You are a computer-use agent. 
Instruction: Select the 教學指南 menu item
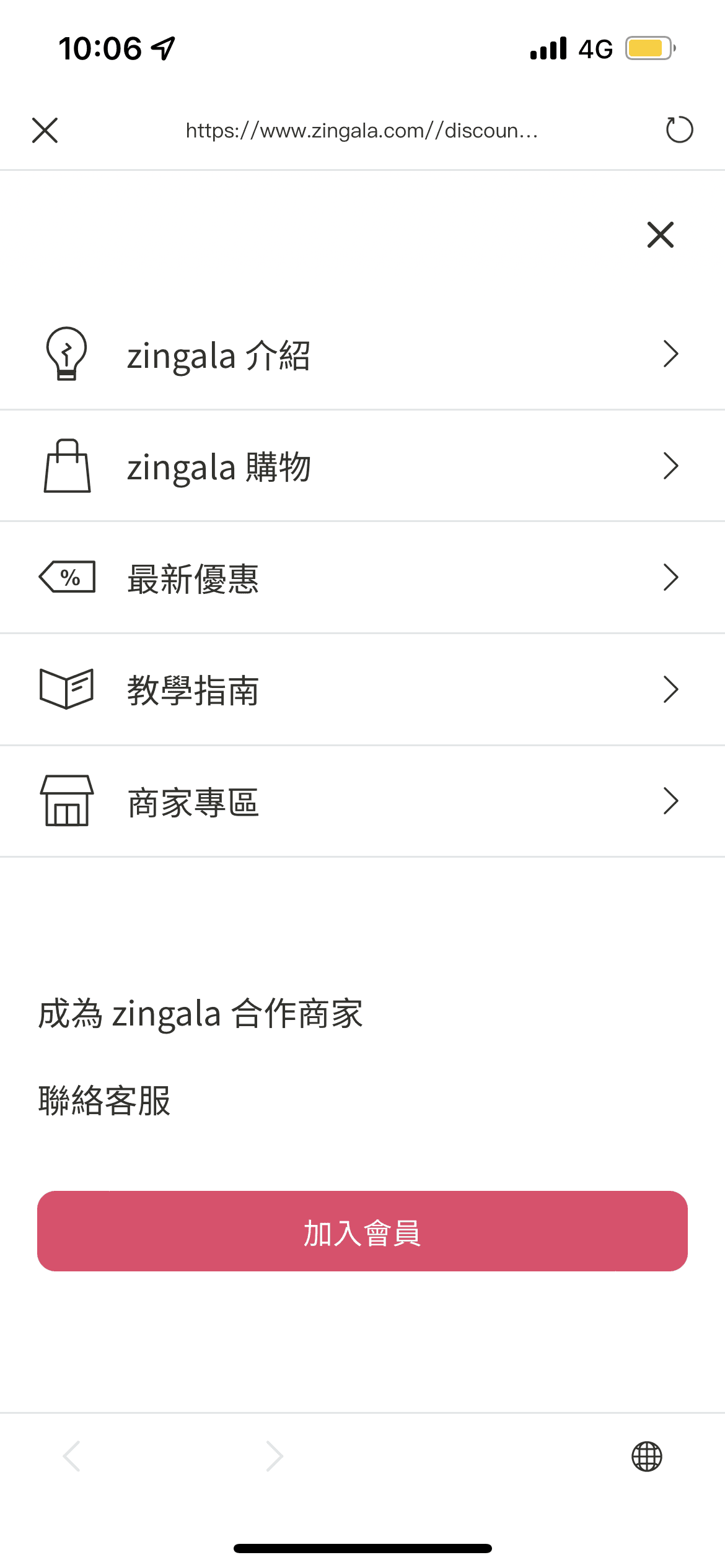pyautogui.click(x=193, y=690)
